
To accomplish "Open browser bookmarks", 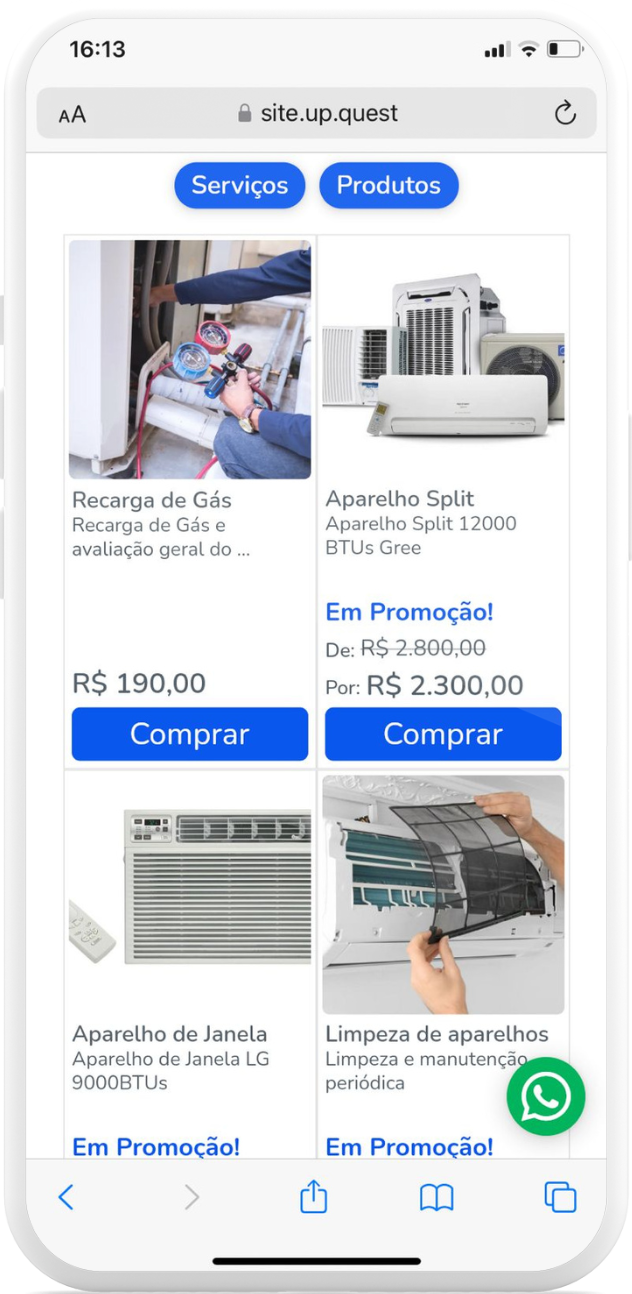I will click(x=437, y=1197).
